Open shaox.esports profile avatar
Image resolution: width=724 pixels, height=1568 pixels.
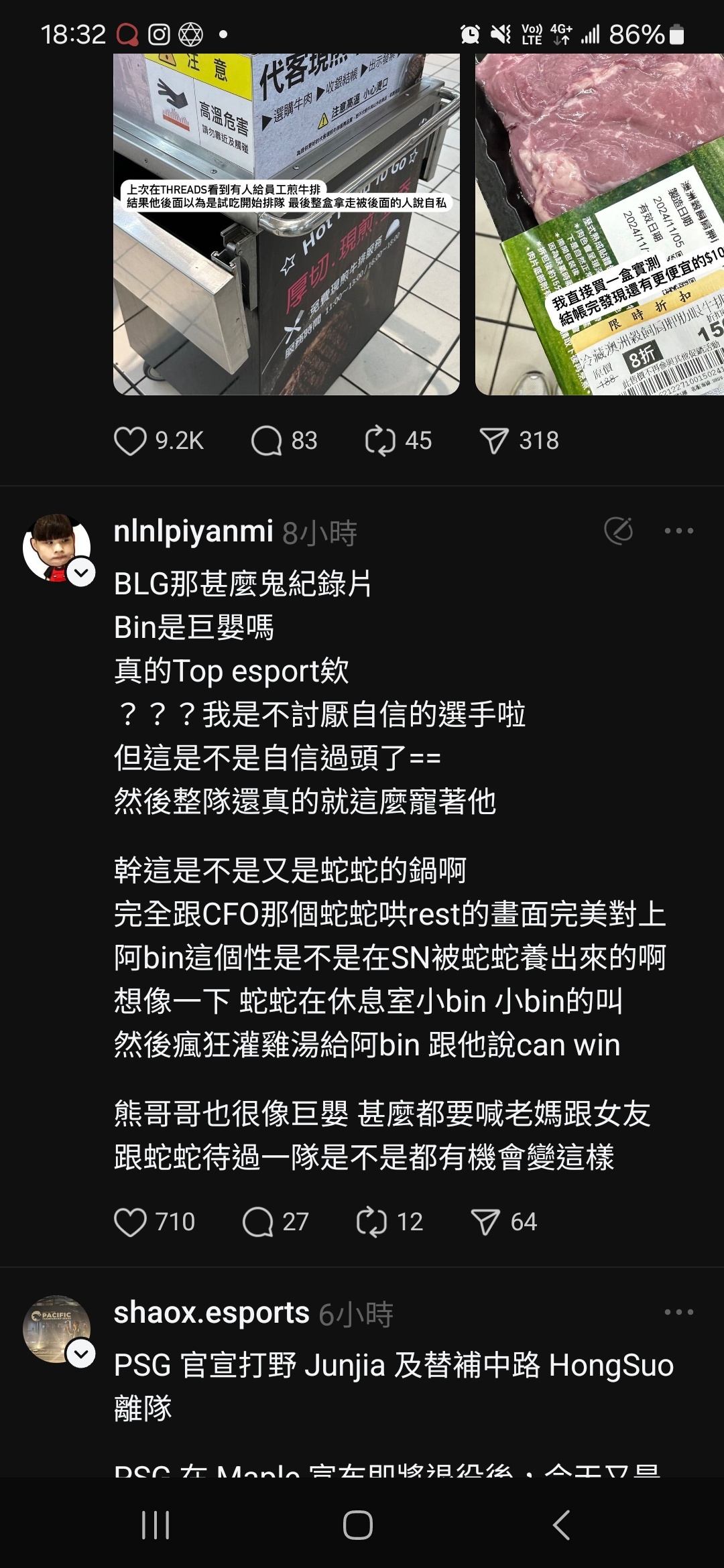click(56, 1329)
